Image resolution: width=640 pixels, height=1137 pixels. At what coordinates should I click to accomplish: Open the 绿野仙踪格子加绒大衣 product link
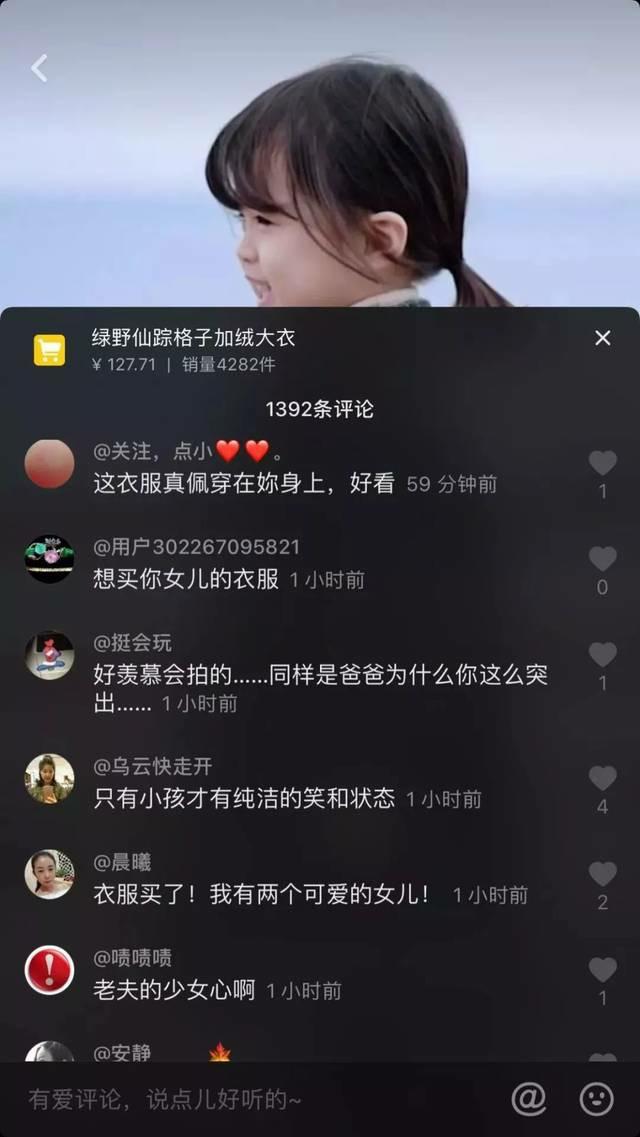(193, 338)
